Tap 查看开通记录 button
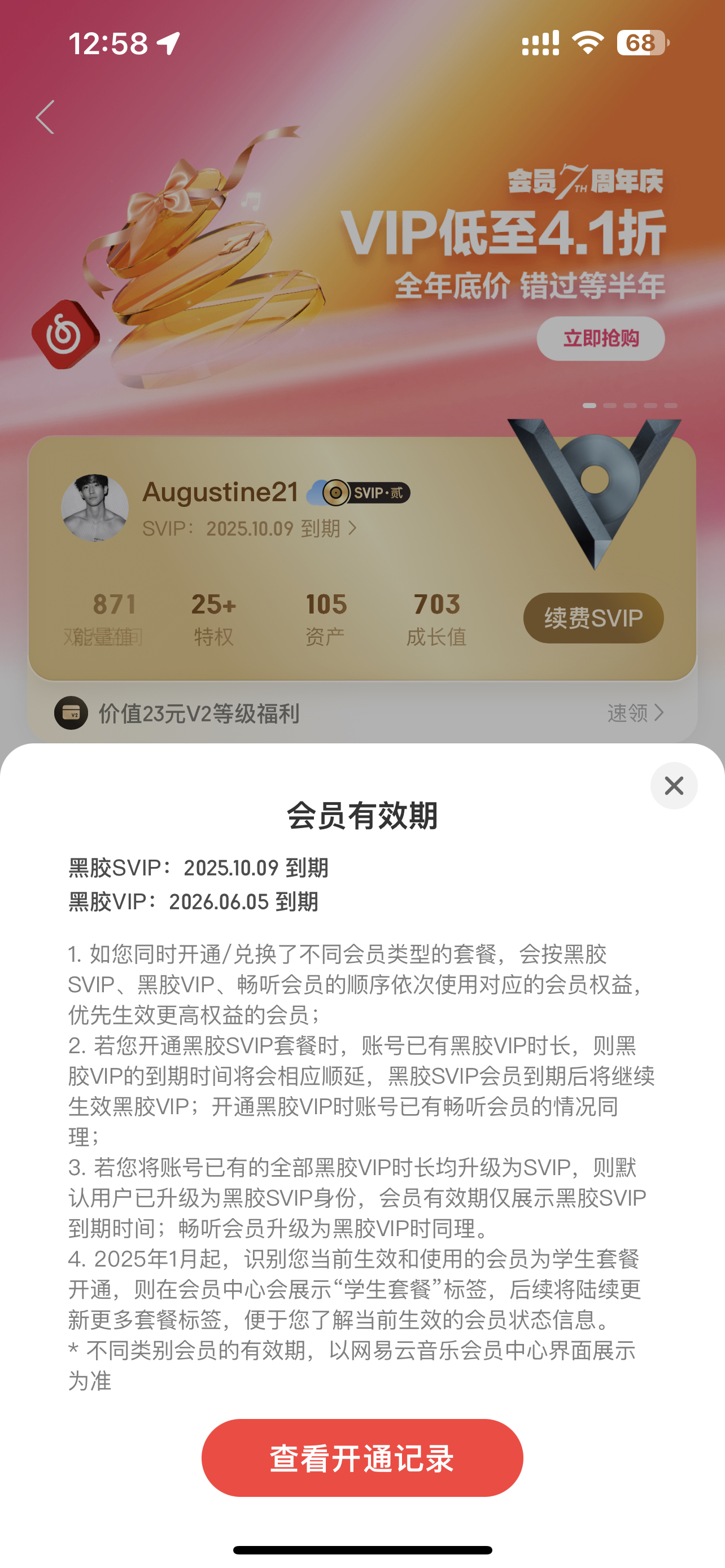Image resolution: width=725 pixels, height=1568 pixels. click(x=362, y=1458)
